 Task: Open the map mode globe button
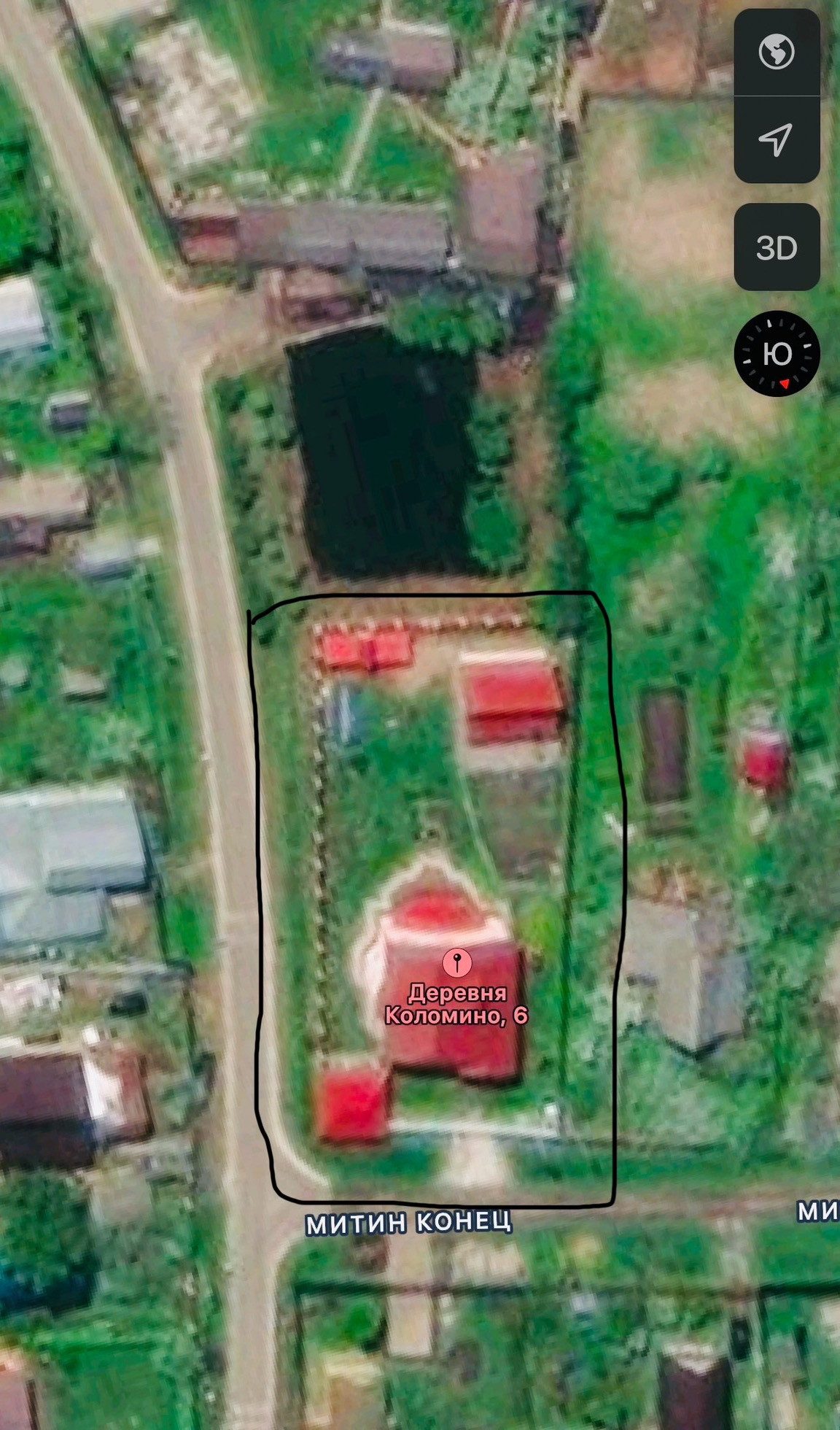pos(777,52)
